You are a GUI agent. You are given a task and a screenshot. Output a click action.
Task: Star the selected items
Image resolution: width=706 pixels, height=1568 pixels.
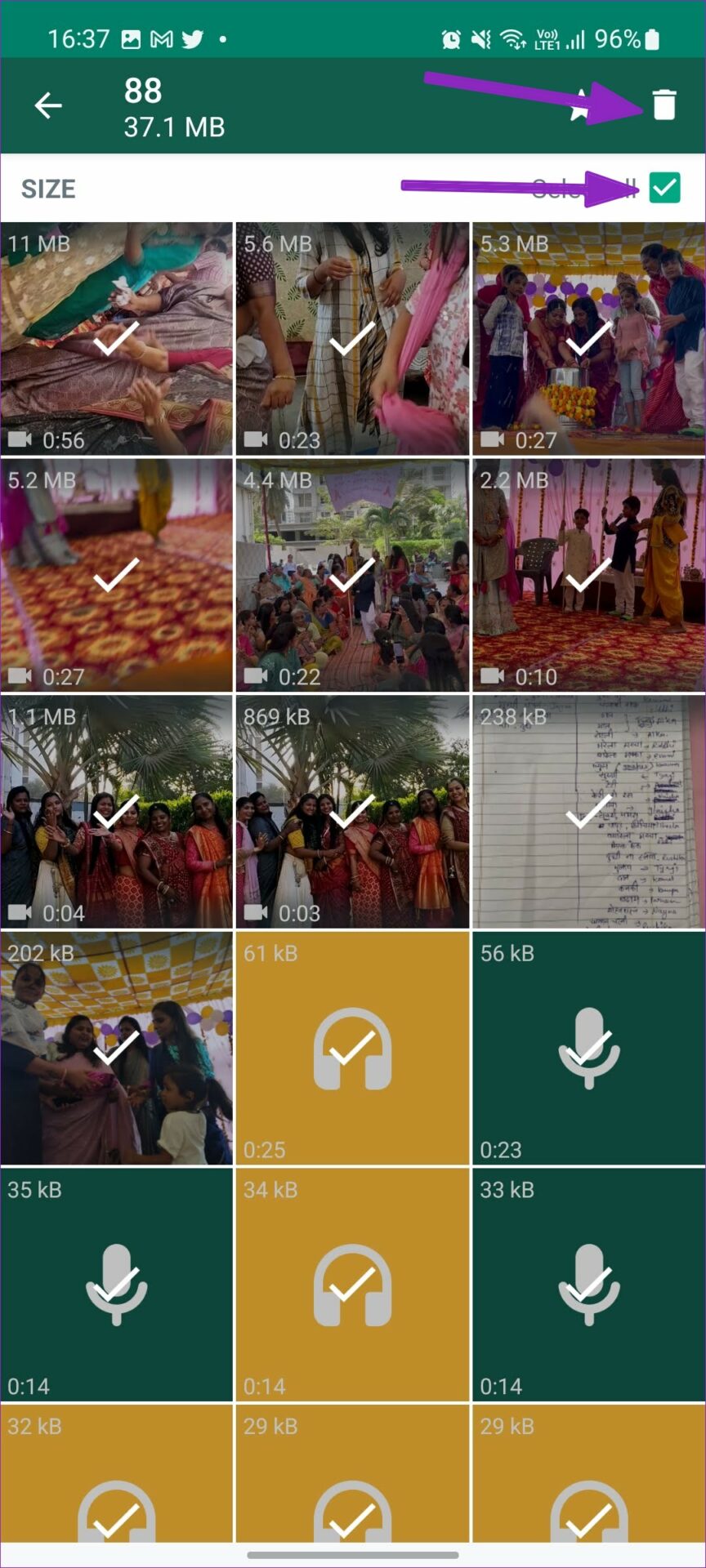tap(581, 105)
